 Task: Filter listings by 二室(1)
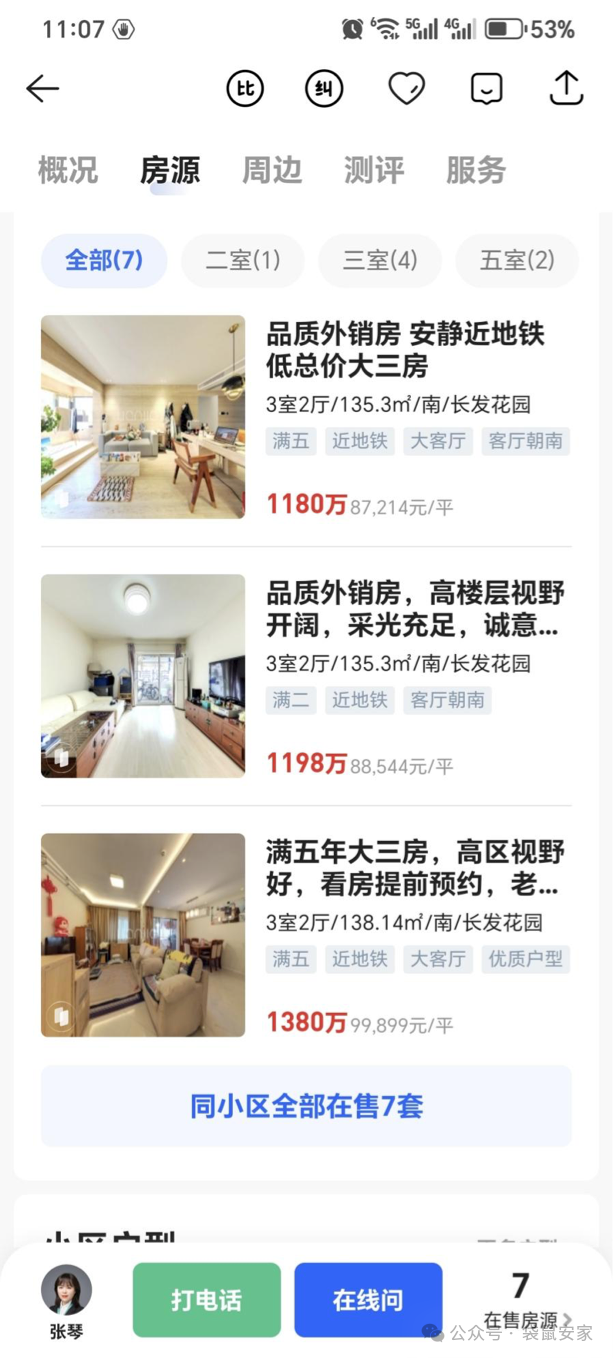[243, 261]
